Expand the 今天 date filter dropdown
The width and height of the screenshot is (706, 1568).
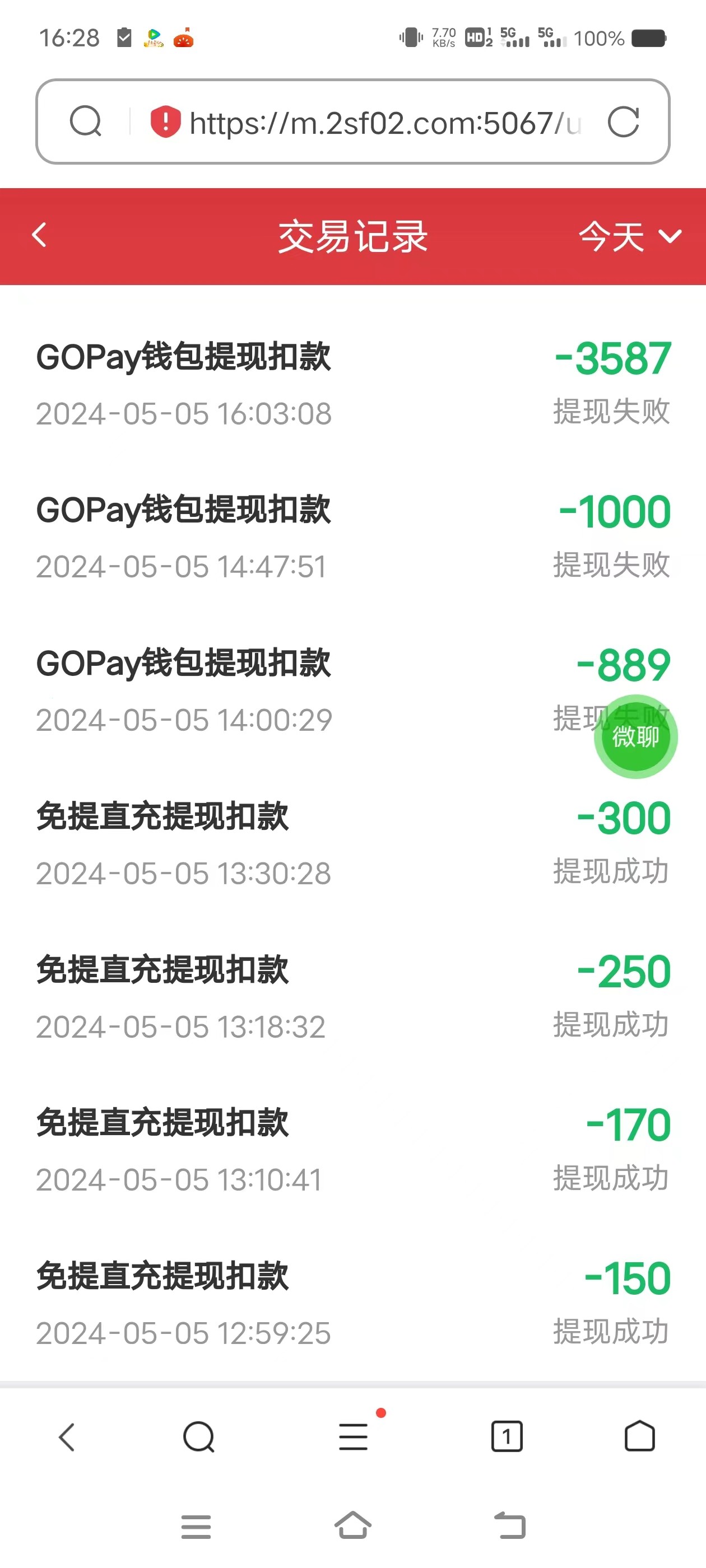(x=630, y=236)
